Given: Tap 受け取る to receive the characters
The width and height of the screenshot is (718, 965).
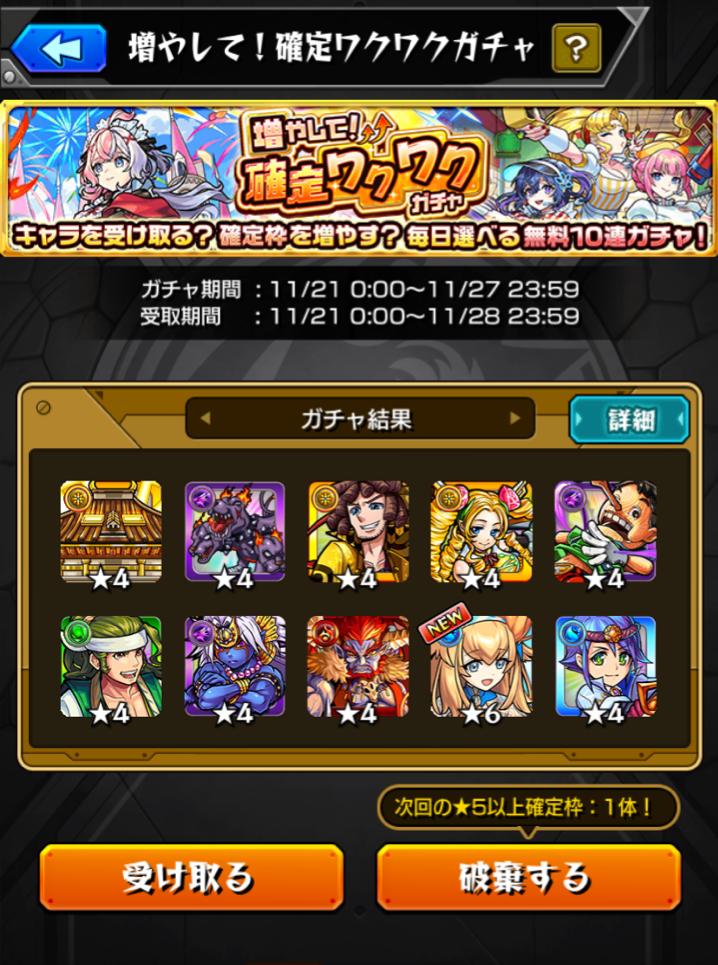Looking at the screenshot, I should [x=191, y=876].
